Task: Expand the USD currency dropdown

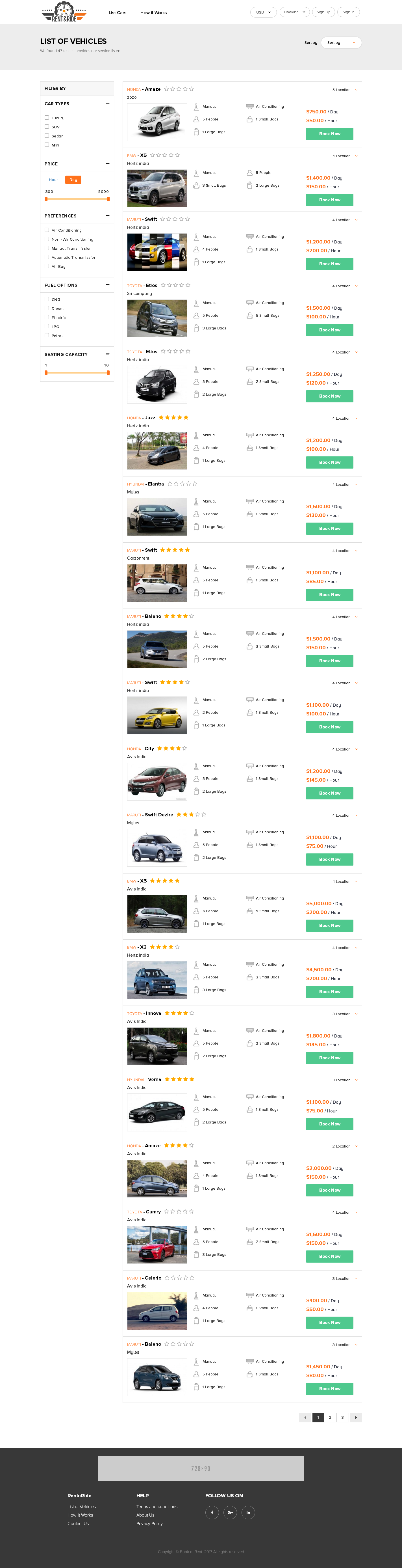Action: coord(263,12)
